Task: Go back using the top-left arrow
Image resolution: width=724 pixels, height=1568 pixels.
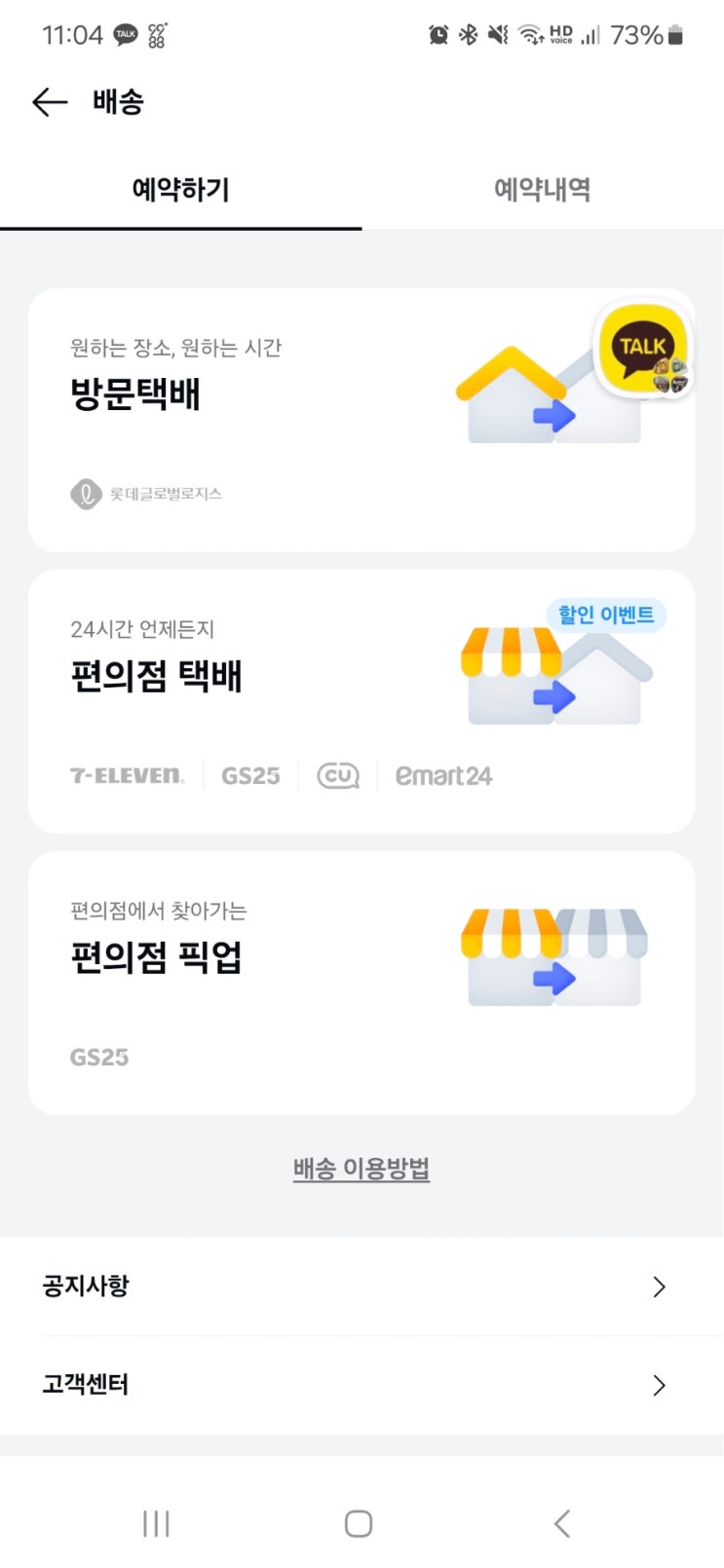Action: tap(50, 102)
